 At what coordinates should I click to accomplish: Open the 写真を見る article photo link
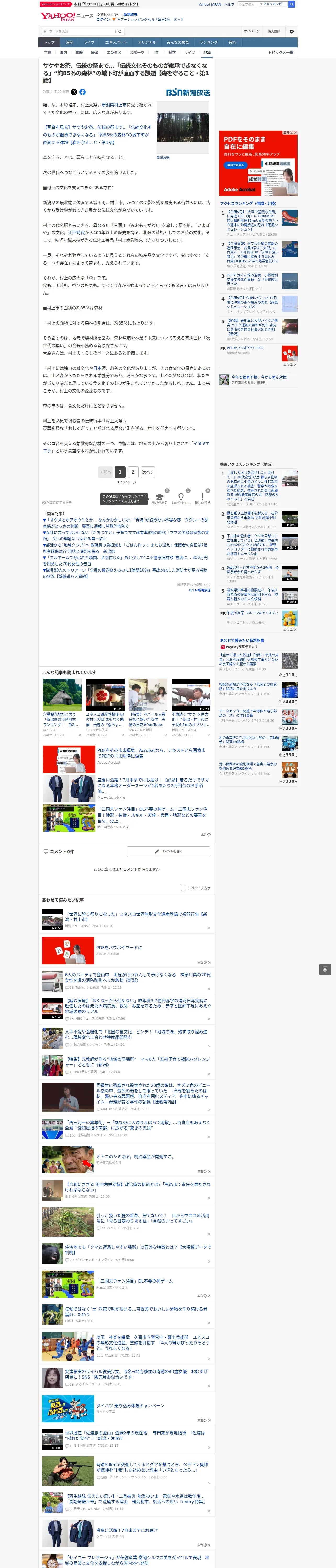97,135
